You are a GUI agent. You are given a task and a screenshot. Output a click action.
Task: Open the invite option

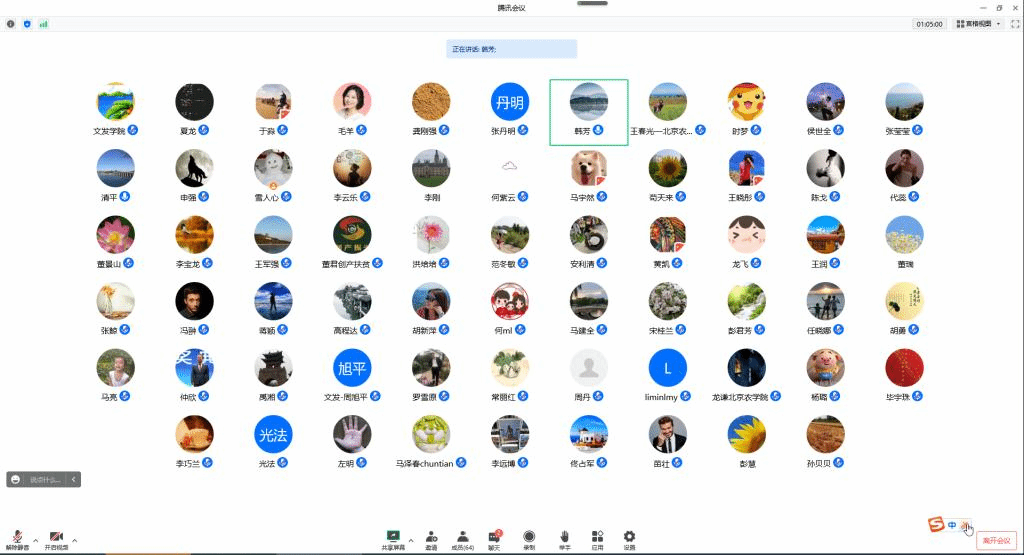click(x=431, y=539)
